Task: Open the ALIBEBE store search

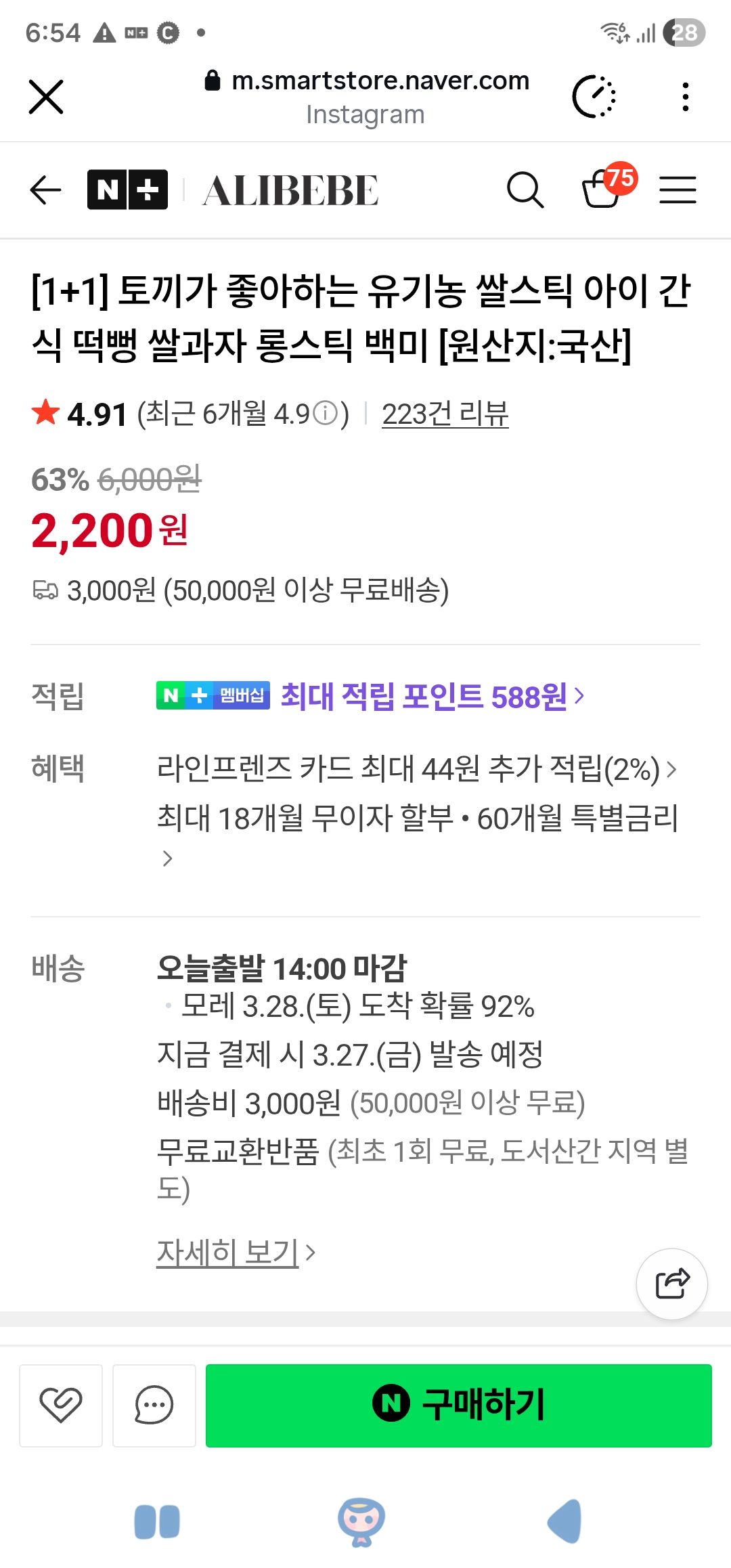Action: (527, 190)
